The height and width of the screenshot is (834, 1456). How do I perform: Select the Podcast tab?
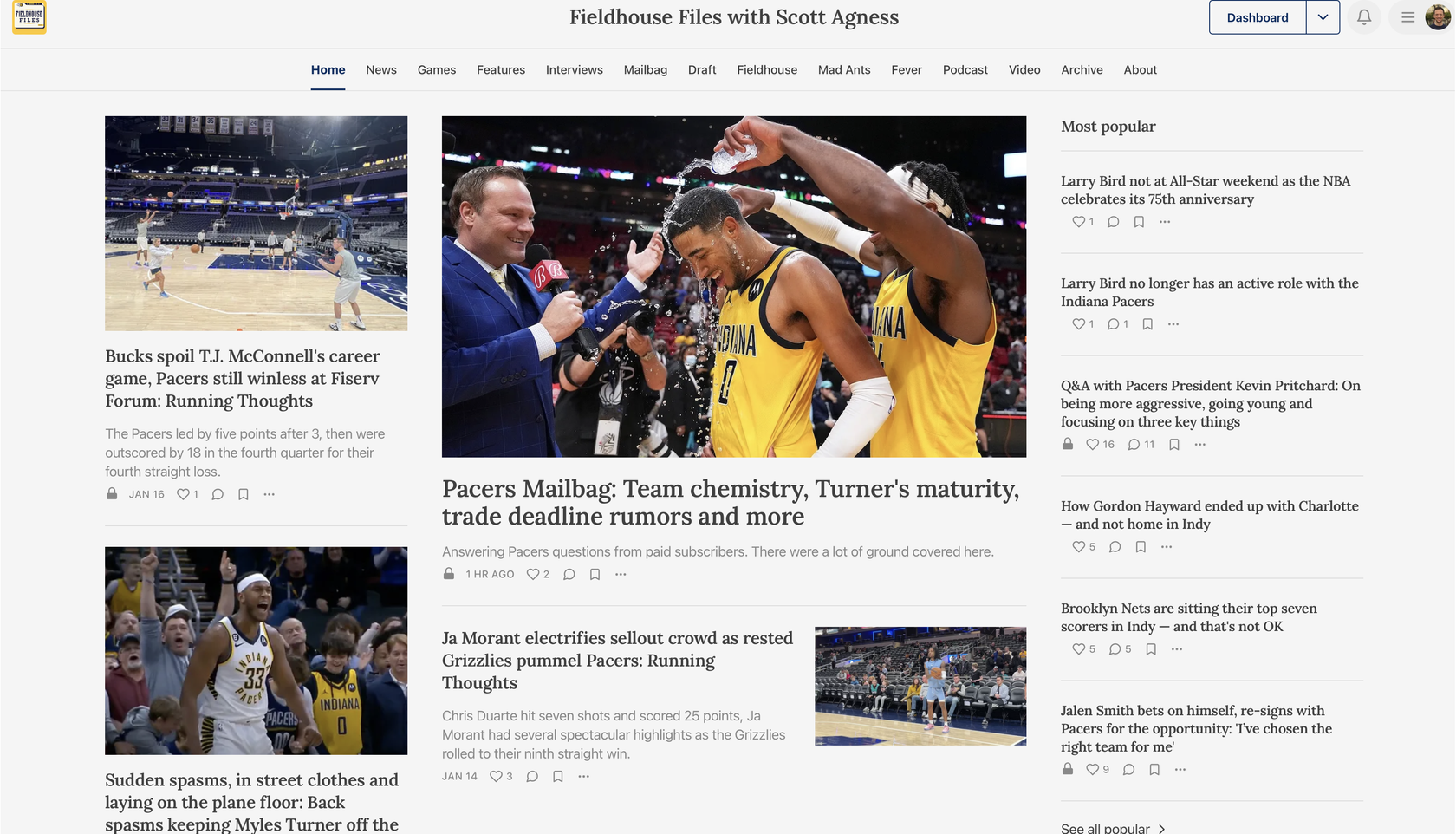coord(965,69)
